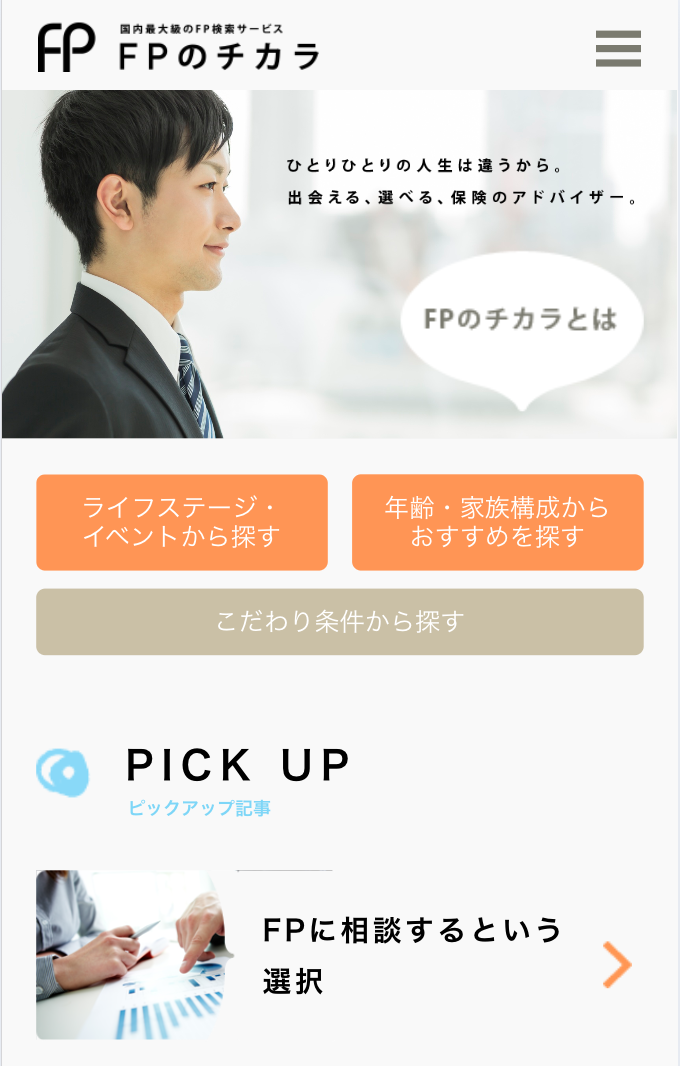Open the hamburger menu
The image size is (680, 1066).
coord(618,48)
